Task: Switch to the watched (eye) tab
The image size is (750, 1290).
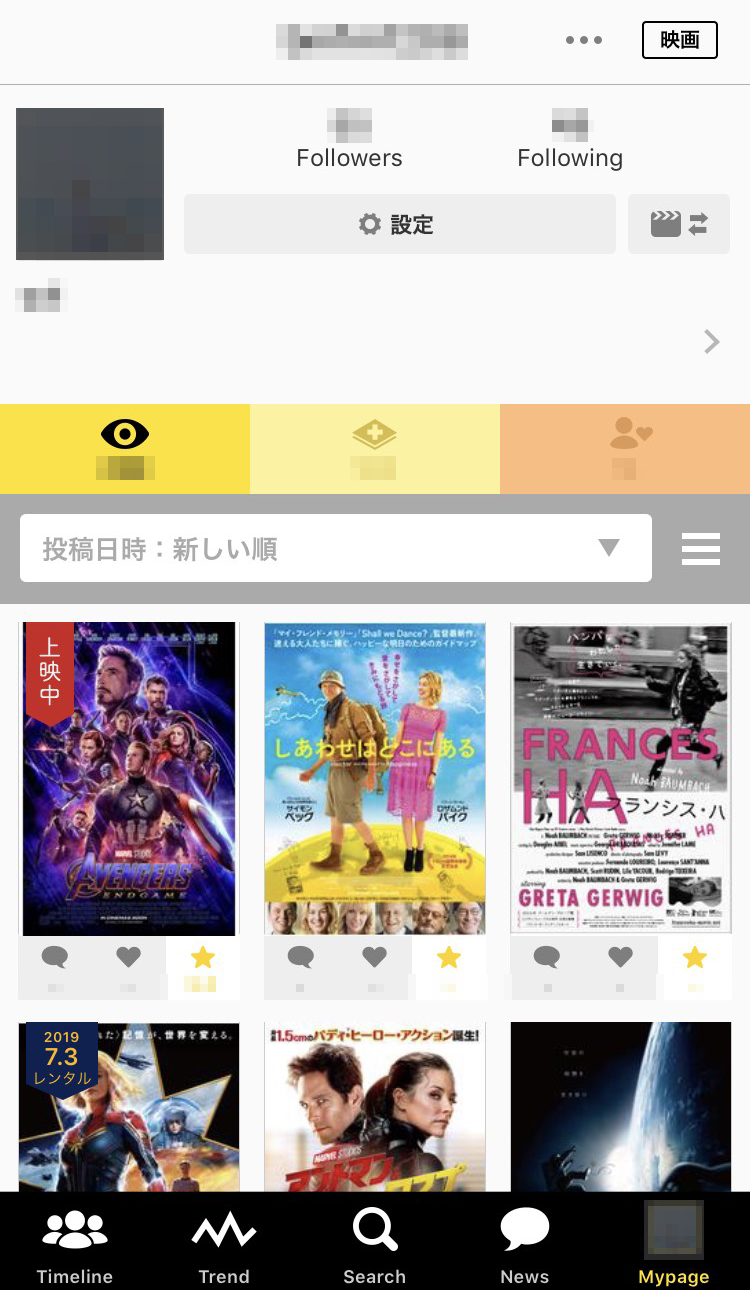Action: (x=125, y=448)
